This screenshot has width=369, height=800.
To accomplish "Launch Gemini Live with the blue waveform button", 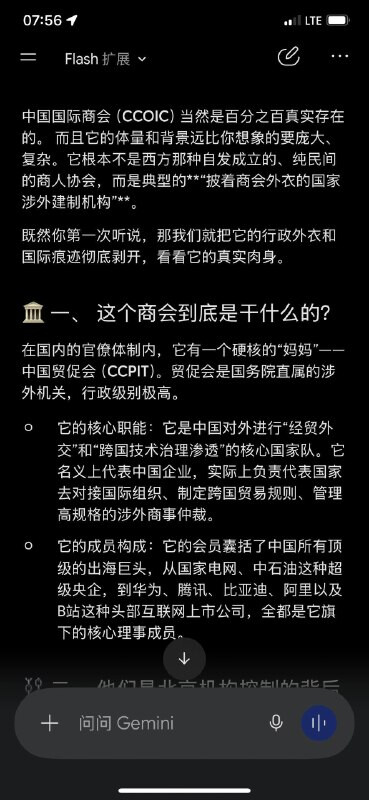I will pyautogui.click(x=318, y=723).
